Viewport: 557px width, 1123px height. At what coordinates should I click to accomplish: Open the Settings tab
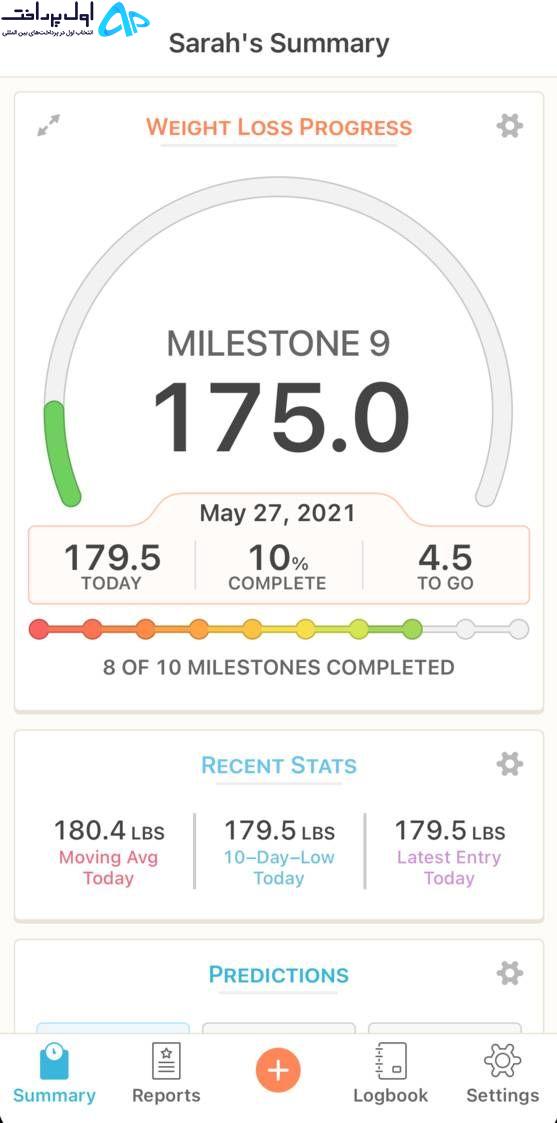(503, 1074)
